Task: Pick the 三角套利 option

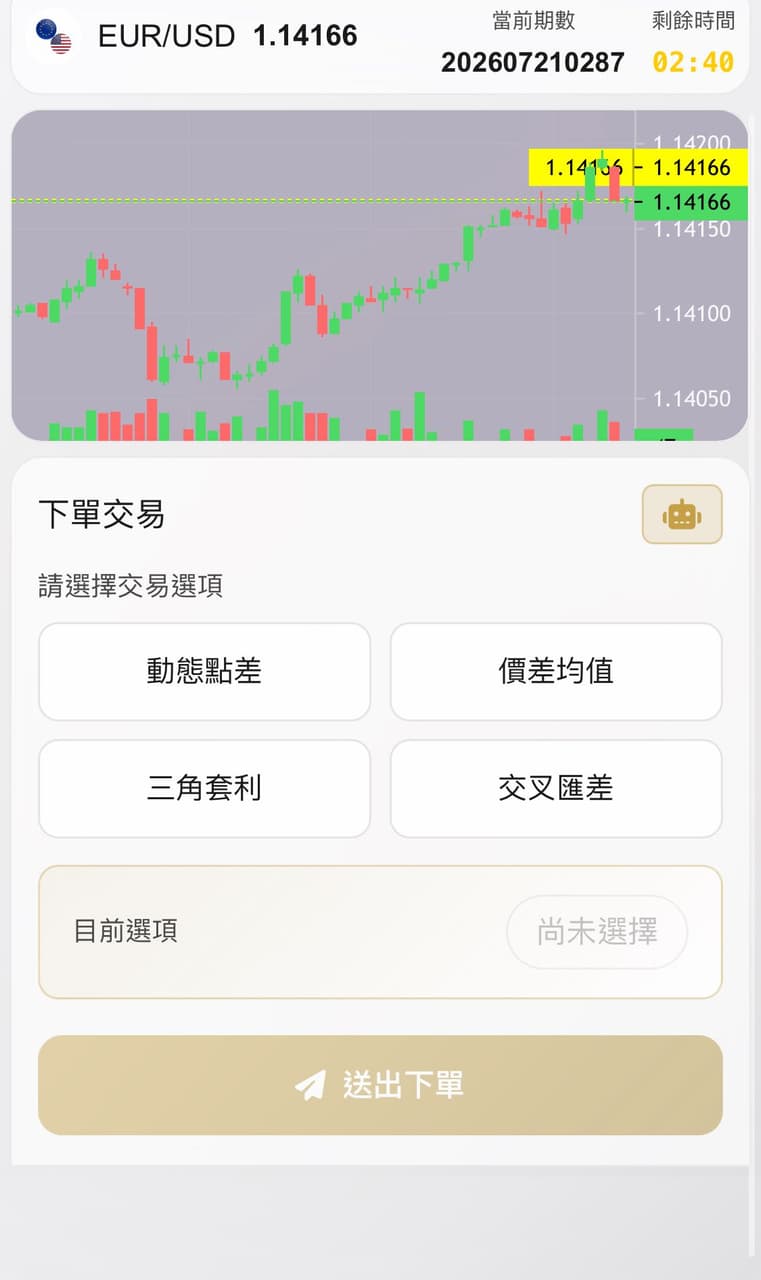Action: tap(204, 789)
